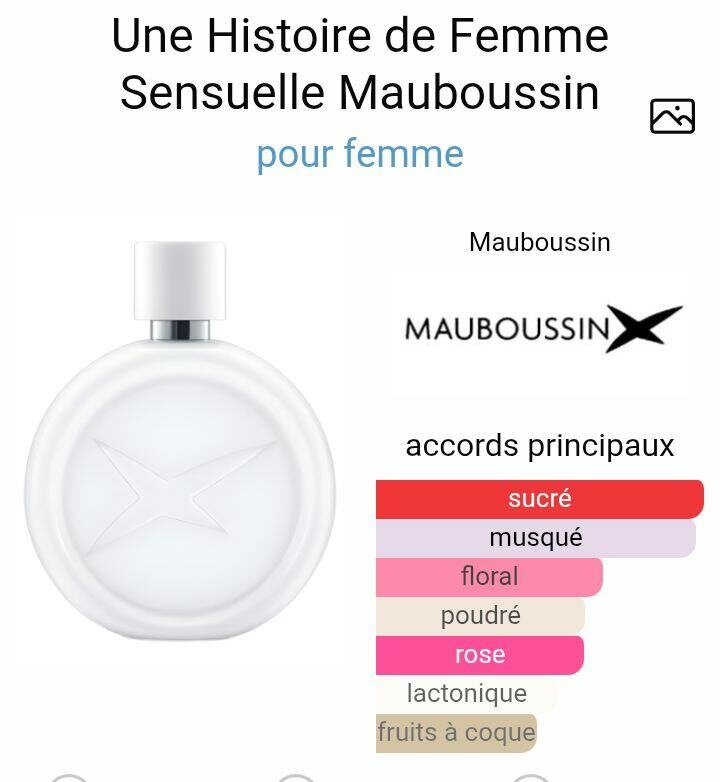Viewport: 720px width, 782px height.
Task: Toggle the floral accord highlight
Action: pyautogui.click(x=488, y=576)
